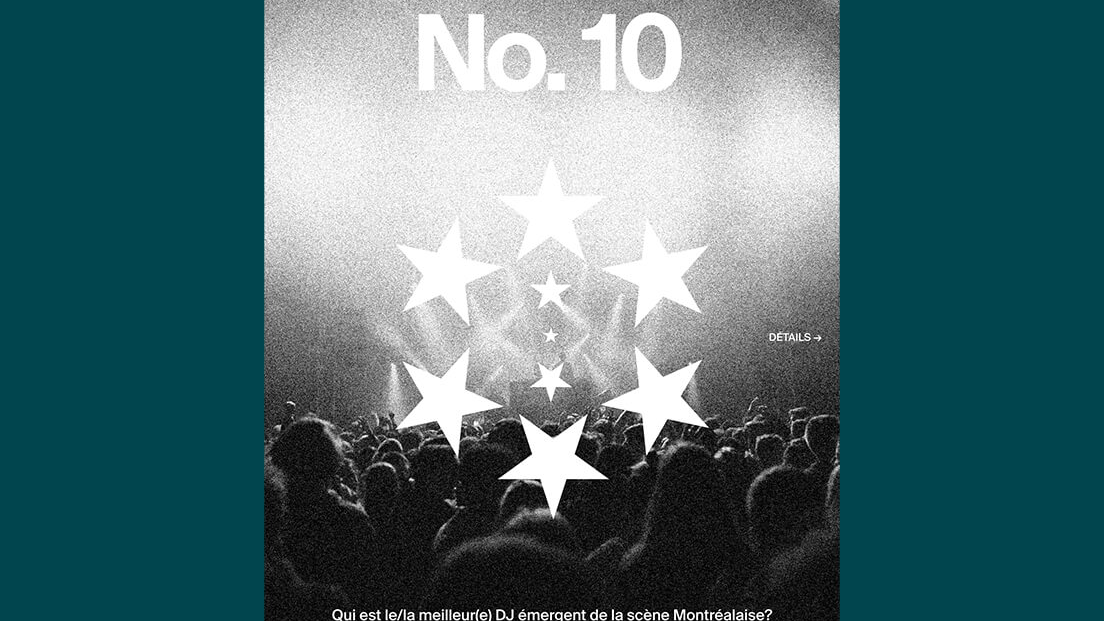Open the DÉTAILS arrow link
This screenshot has width=1104, height=621.
[795, 338]
